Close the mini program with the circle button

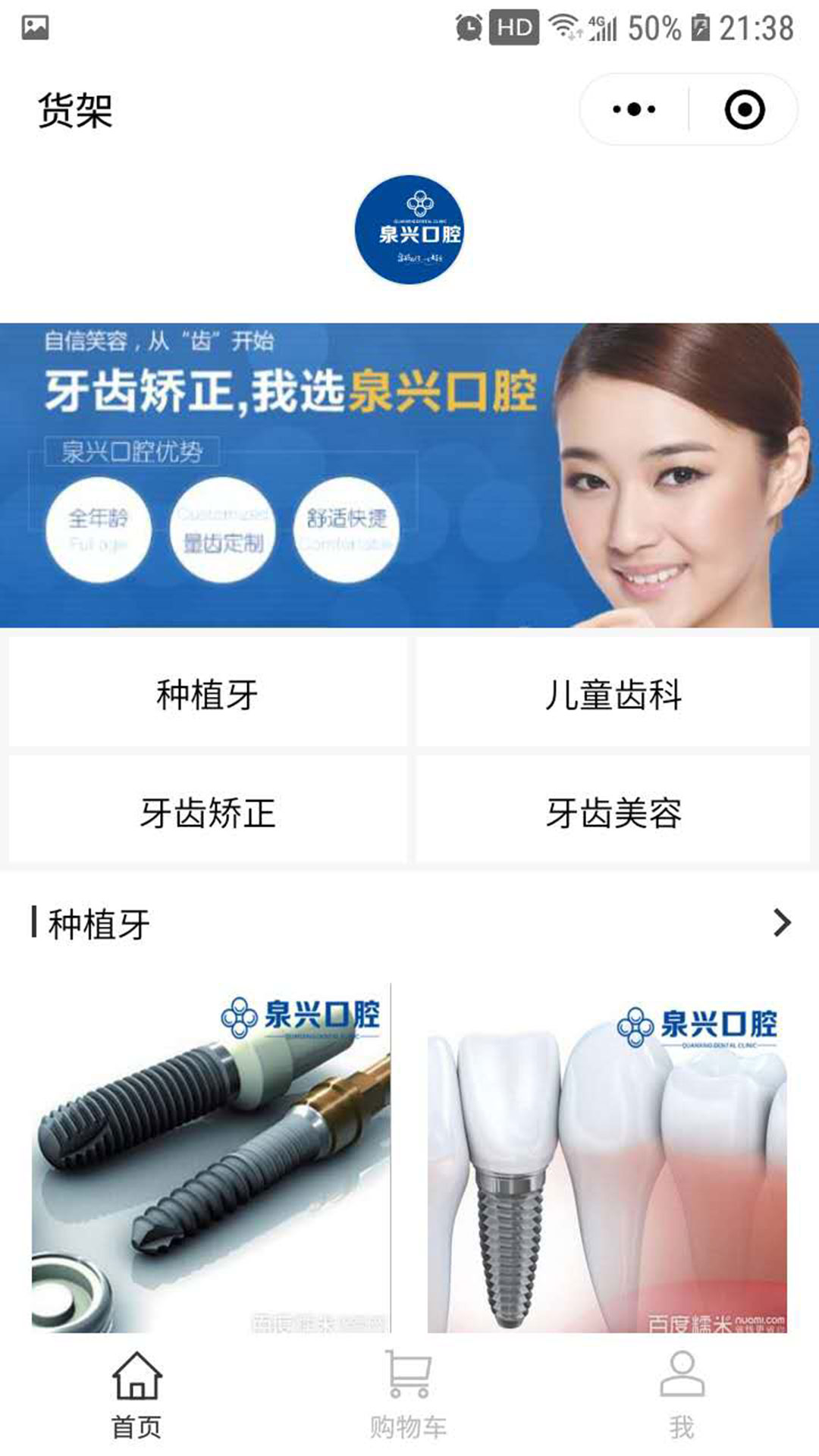click(744, 109)
